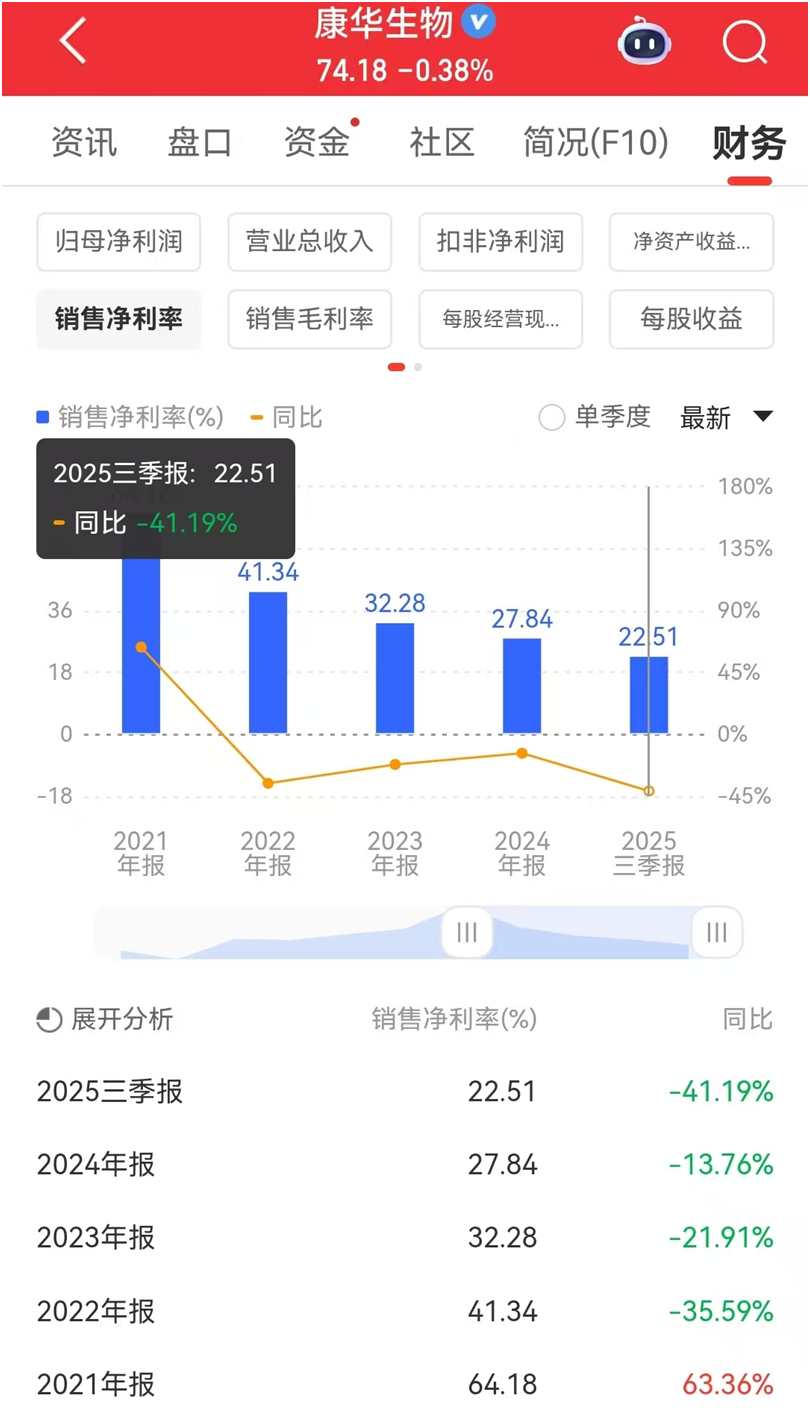Switch to the 资讯 tab
The image size is (810, 1420).
[84, 143]
